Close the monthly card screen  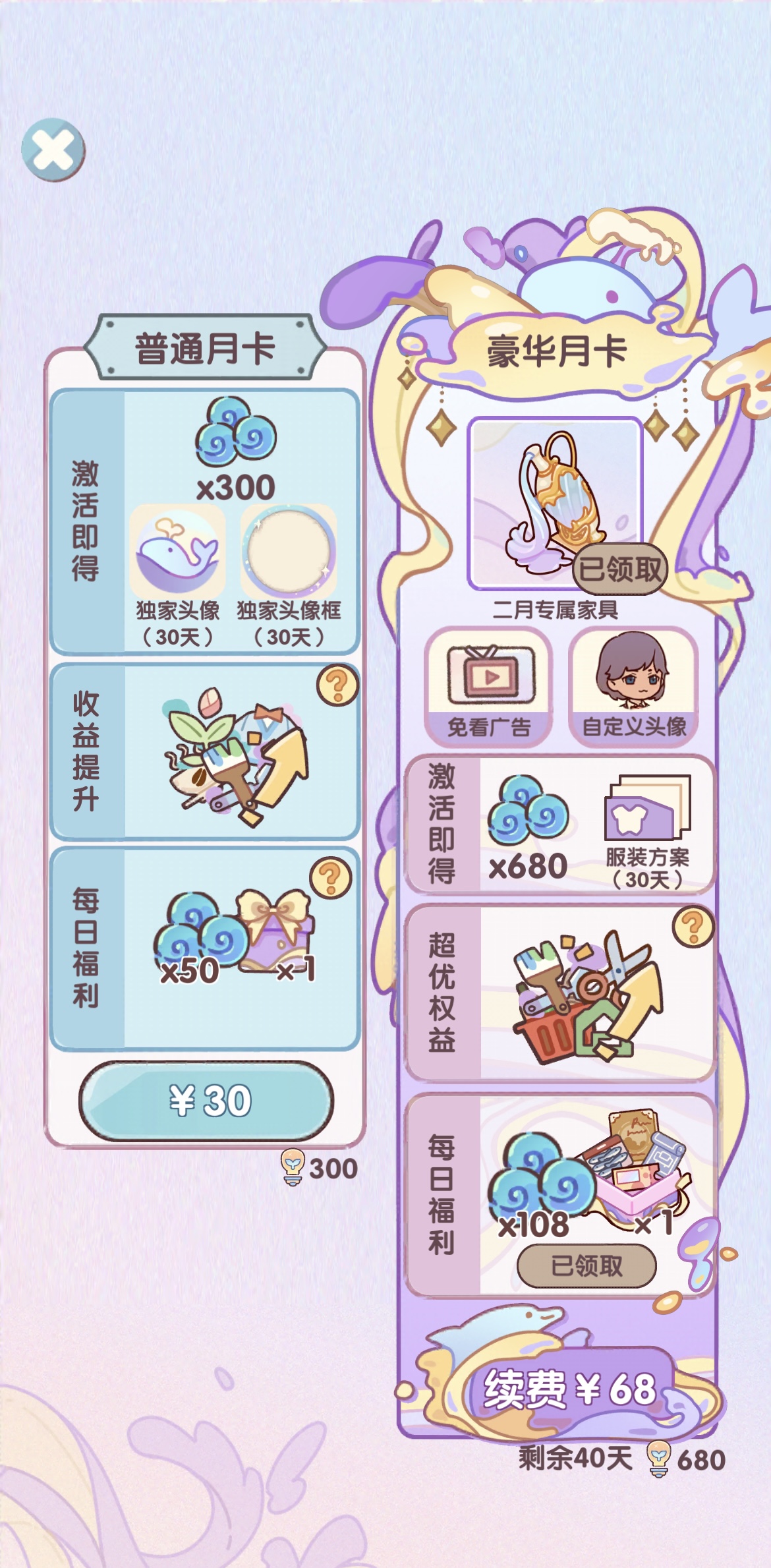point(53,150)
